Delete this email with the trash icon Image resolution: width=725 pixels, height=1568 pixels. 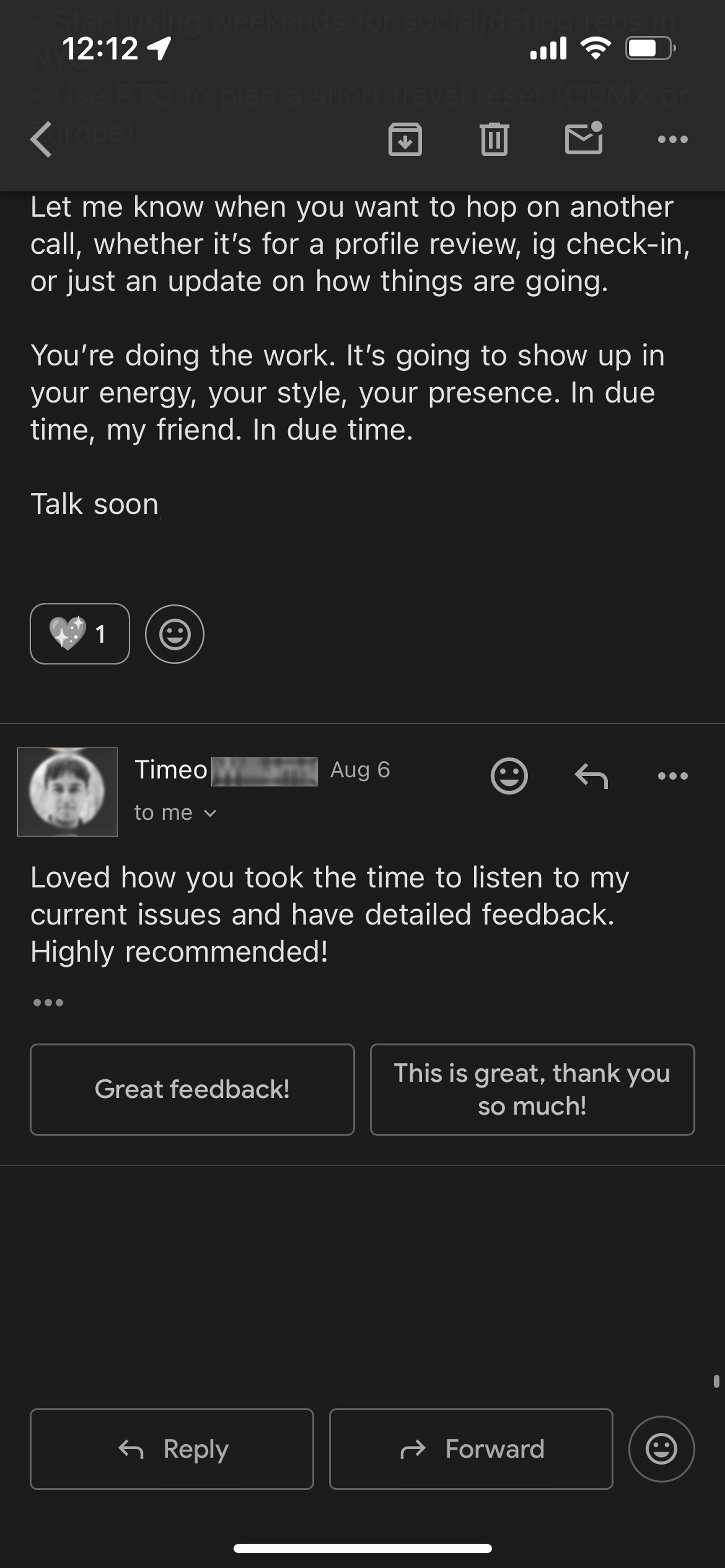coord(494,139)
